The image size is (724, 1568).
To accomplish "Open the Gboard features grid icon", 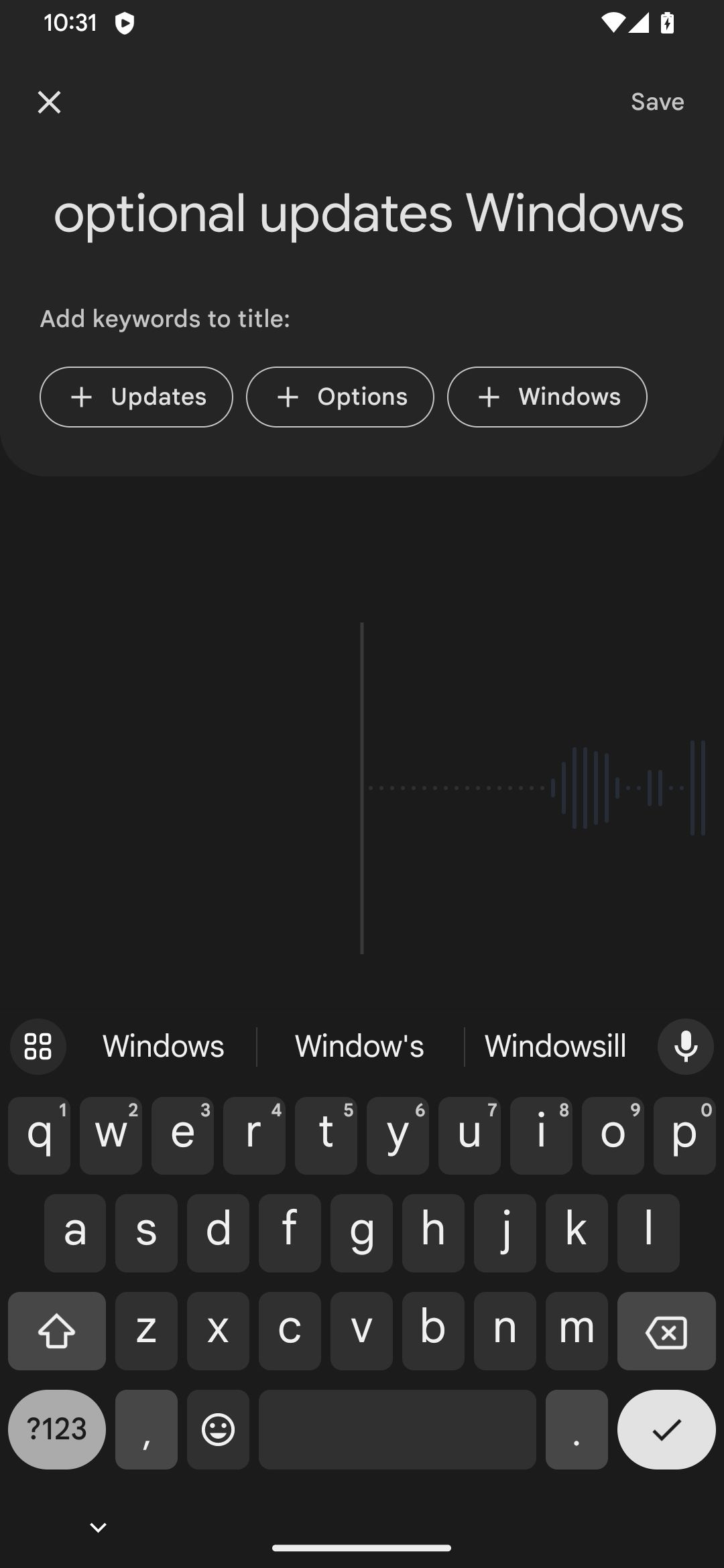I will coord(38,1047).
